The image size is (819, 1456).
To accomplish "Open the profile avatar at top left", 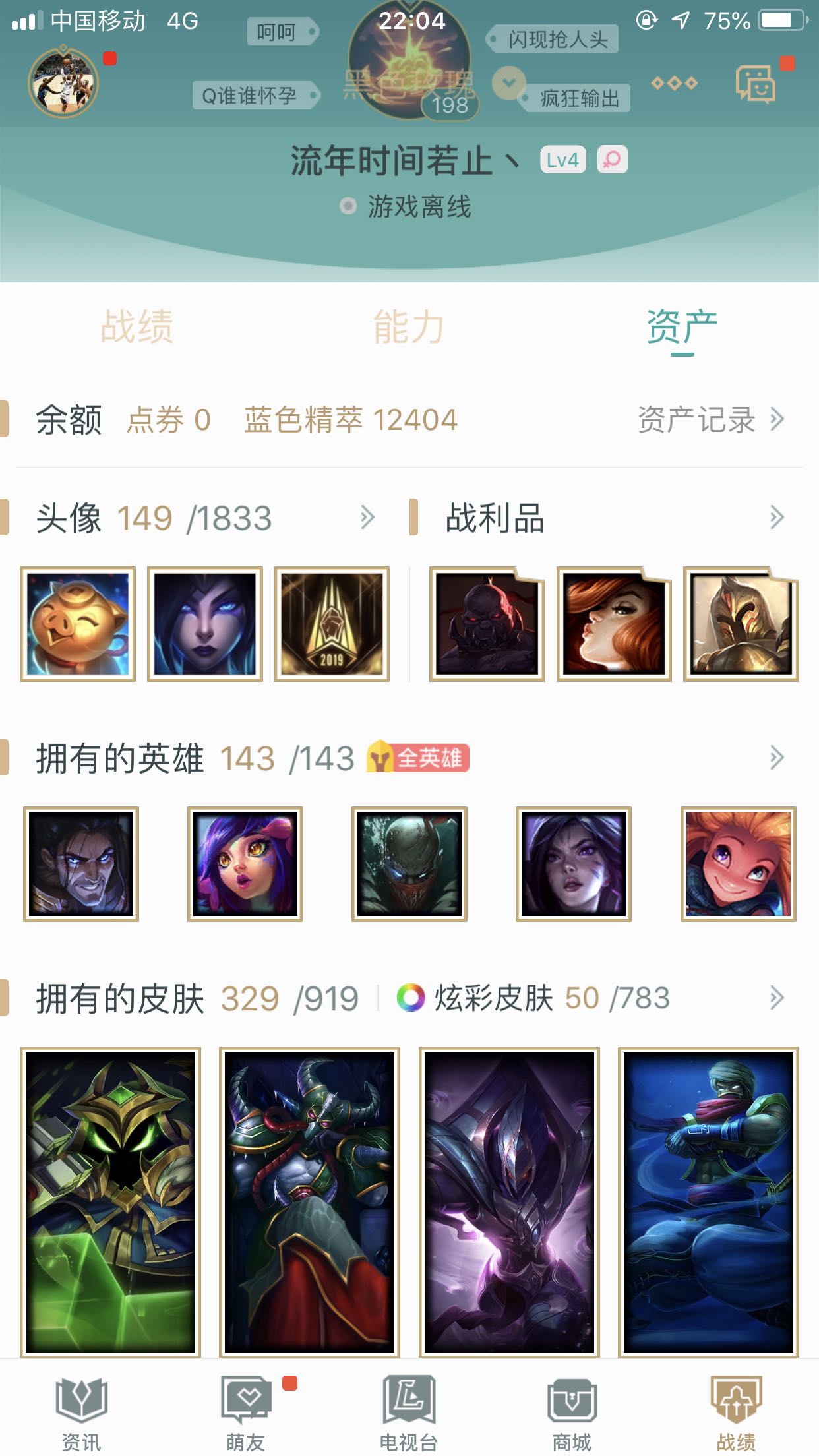I will coord(63,83).
